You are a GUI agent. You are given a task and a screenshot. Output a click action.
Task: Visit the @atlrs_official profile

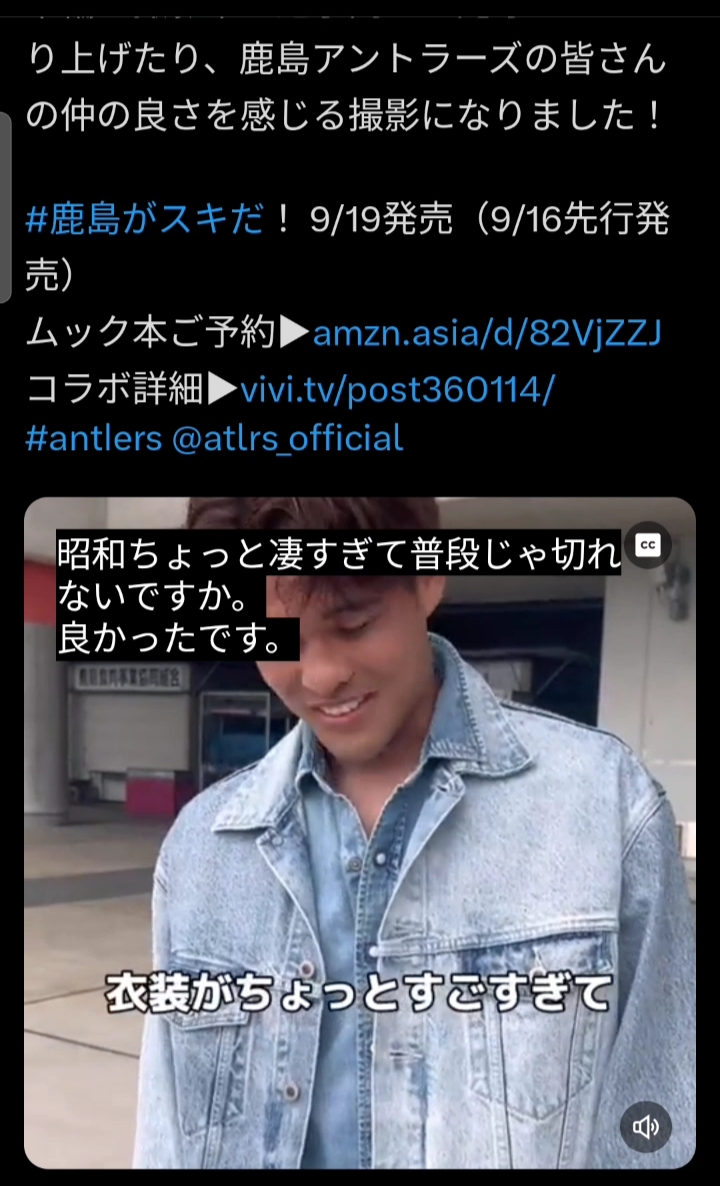point(287,438)
